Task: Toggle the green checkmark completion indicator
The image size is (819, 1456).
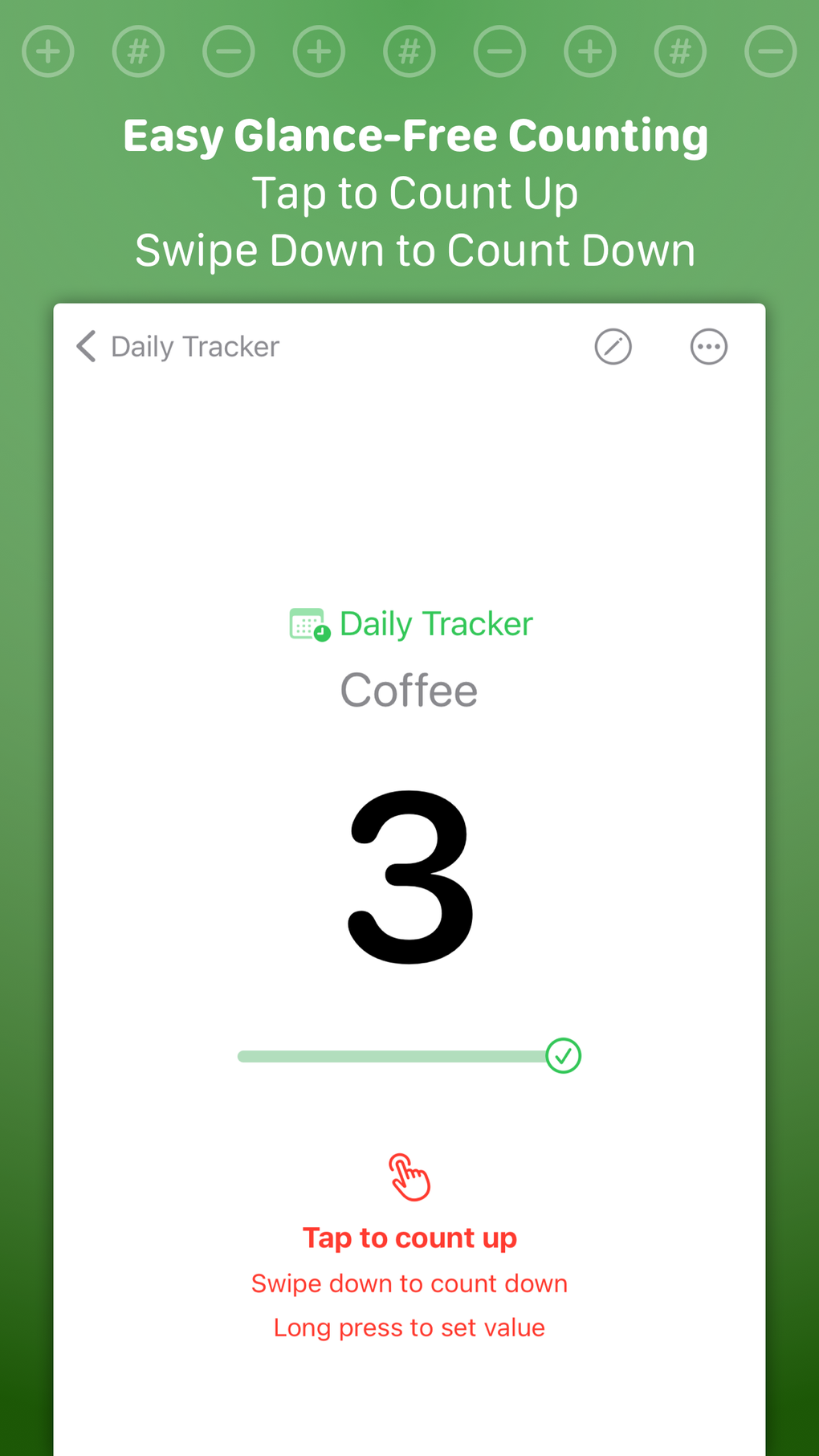Action: 564,1055
